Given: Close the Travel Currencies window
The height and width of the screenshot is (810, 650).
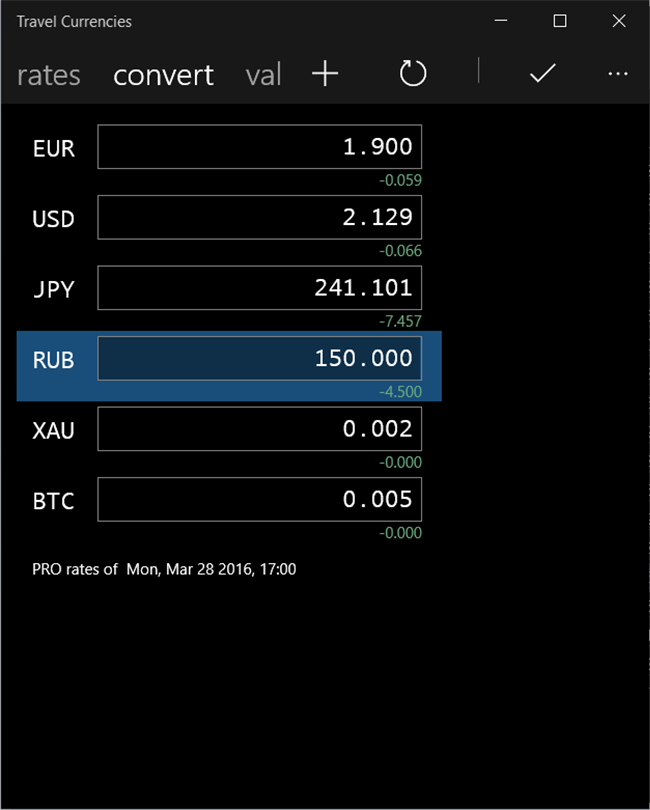Looking at the screenshot, I should [x=619, y=21].
